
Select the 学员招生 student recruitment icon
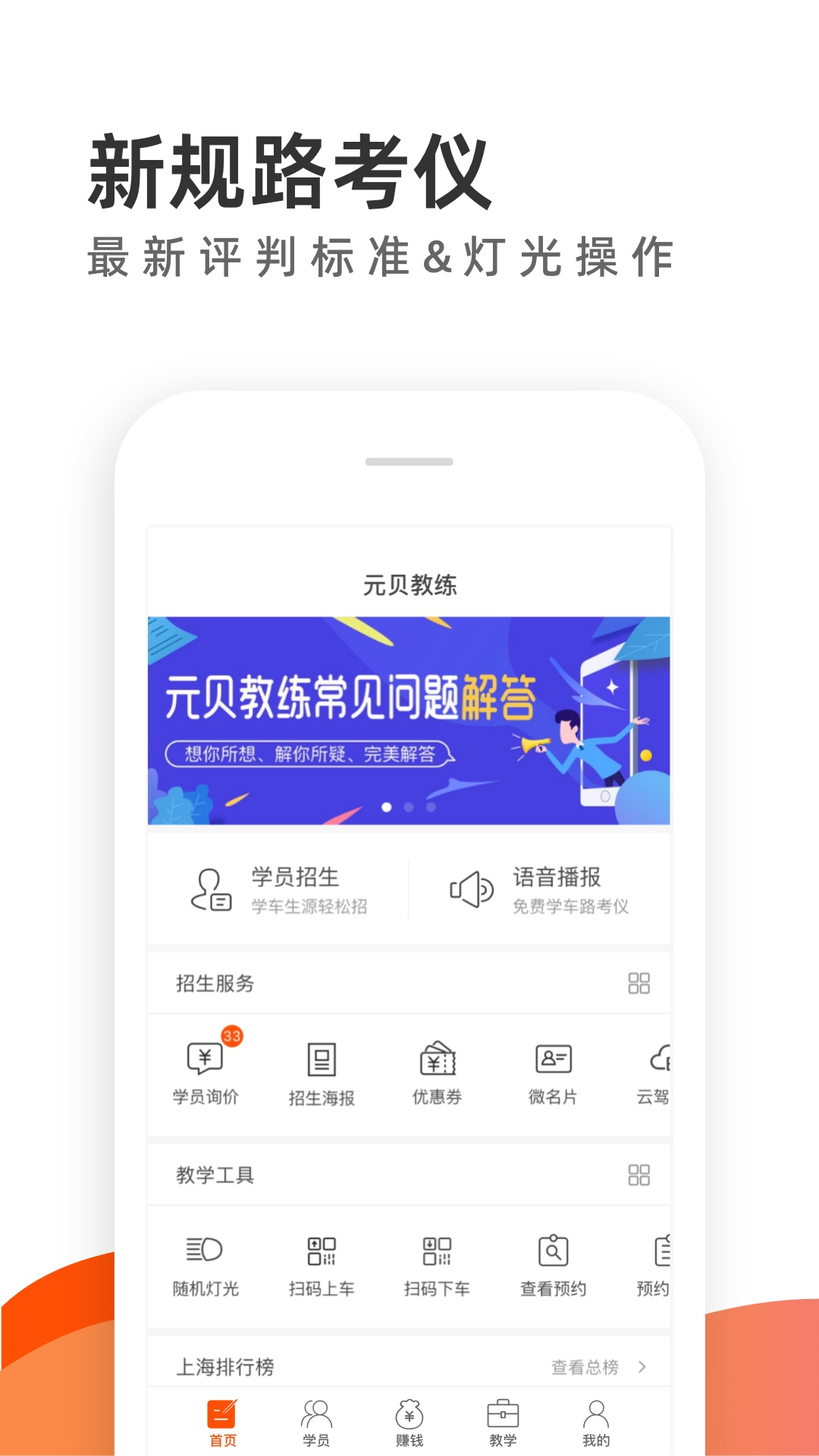coord(210,890)
